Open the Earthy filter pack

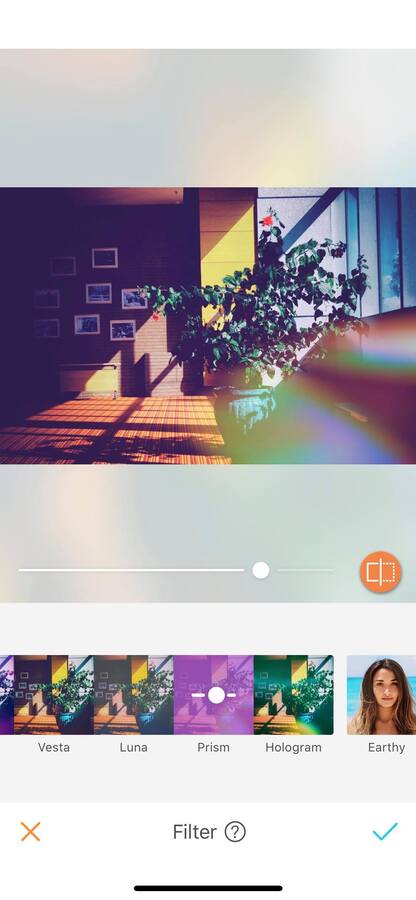(382, 695)
